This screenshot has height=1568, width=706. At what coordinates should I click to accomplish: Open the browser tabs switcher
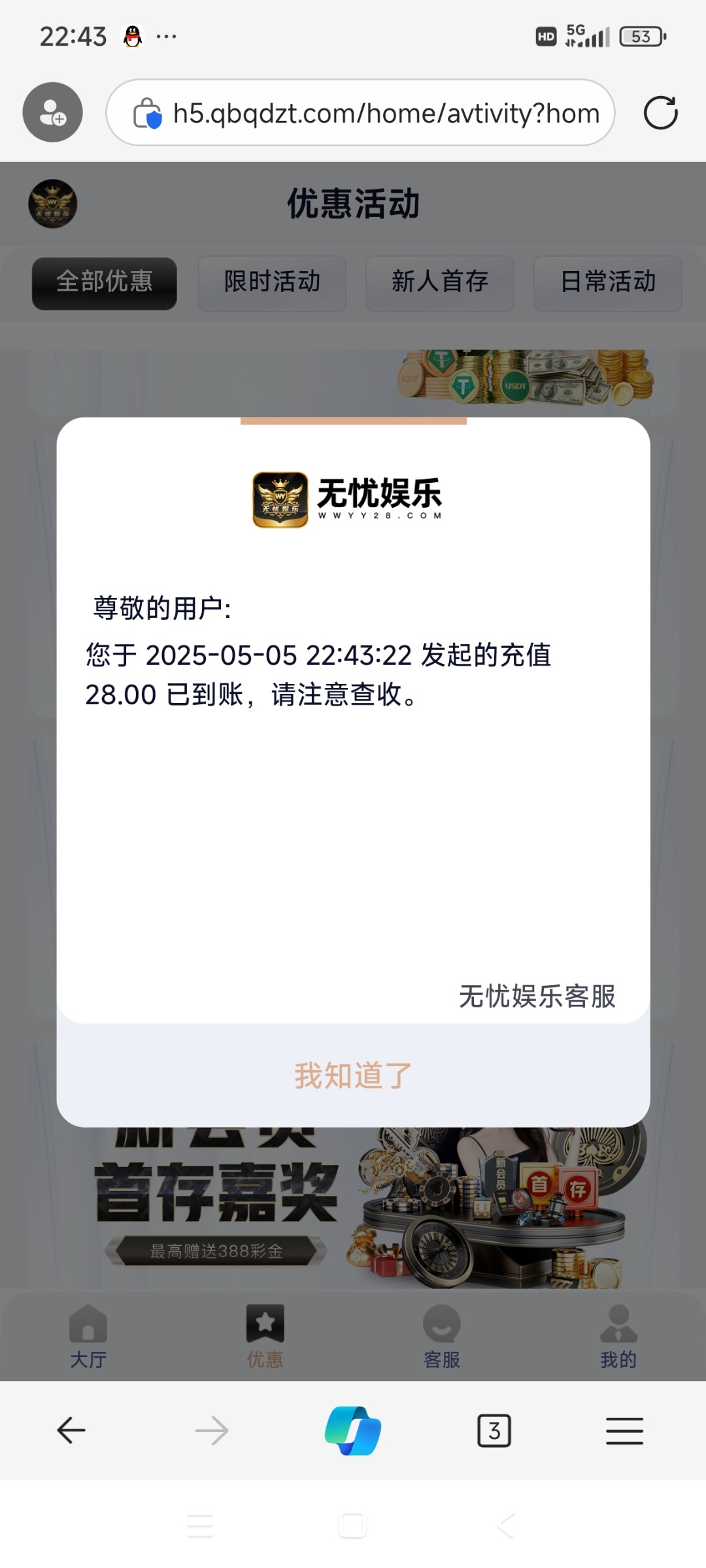tap(494, 1431)
